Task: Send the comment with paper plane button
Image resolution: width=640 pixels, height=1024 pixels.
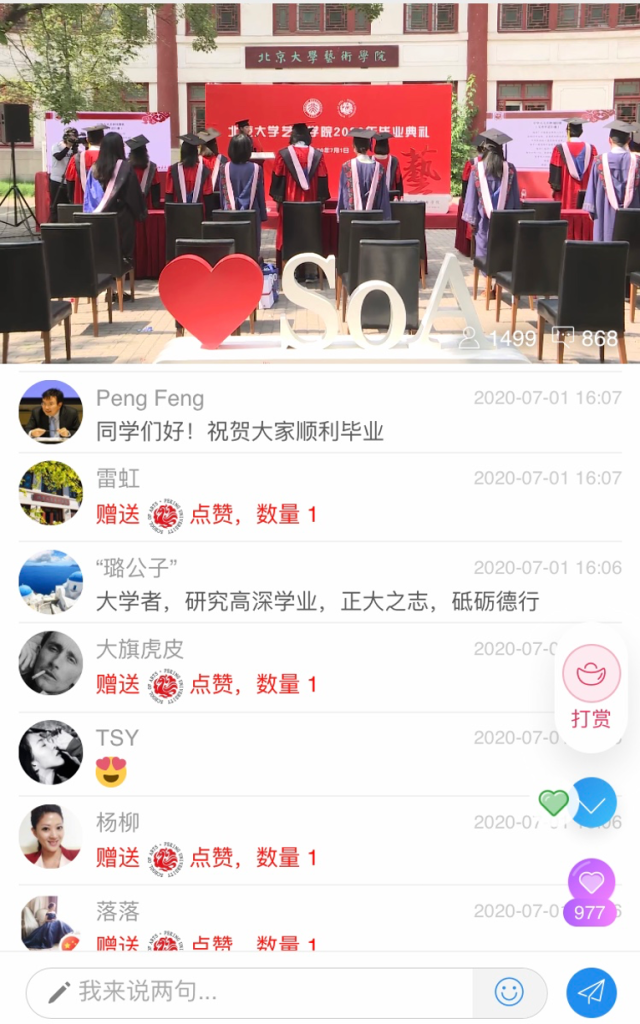Action: click(591, 992)
